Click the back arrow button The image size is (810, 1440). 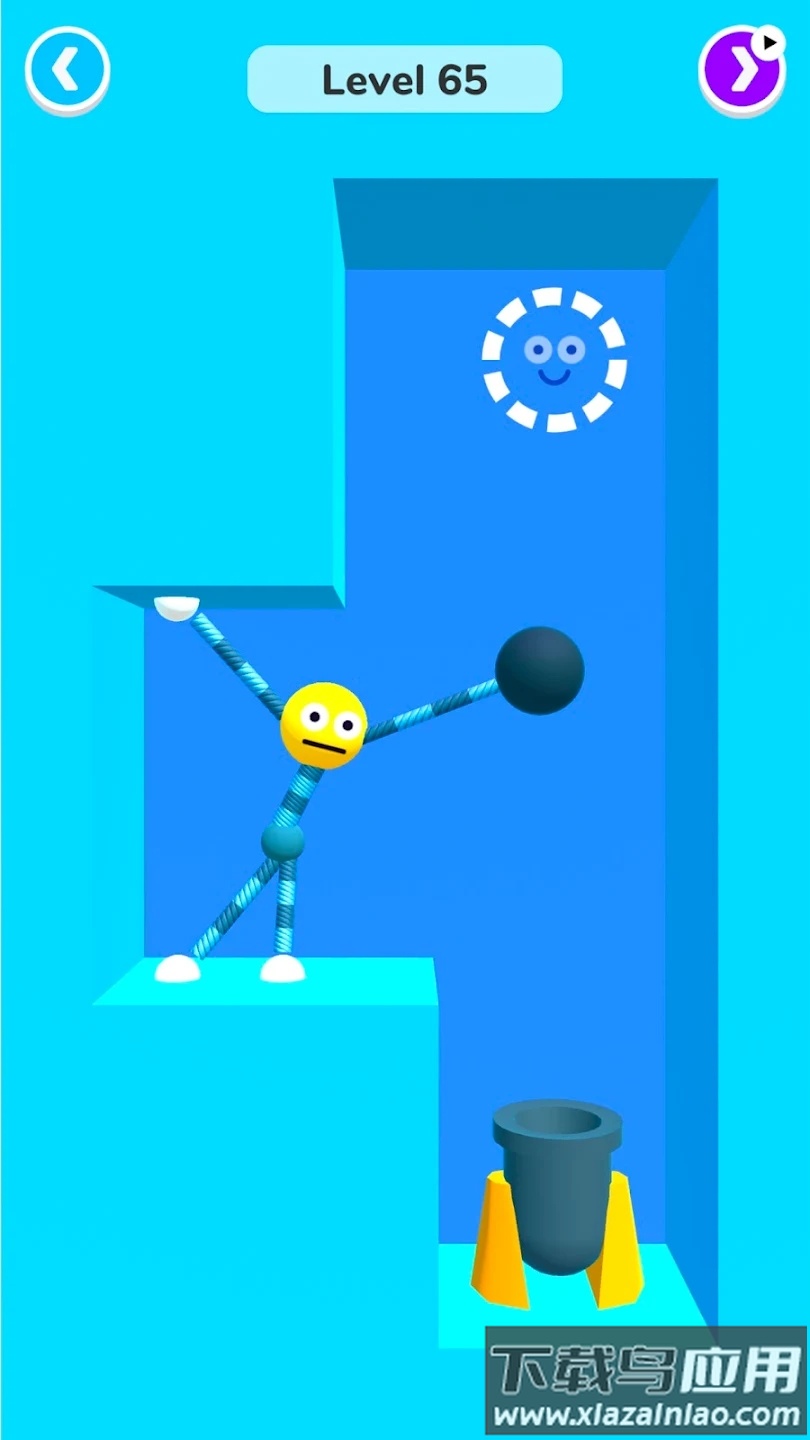(67, 67)
